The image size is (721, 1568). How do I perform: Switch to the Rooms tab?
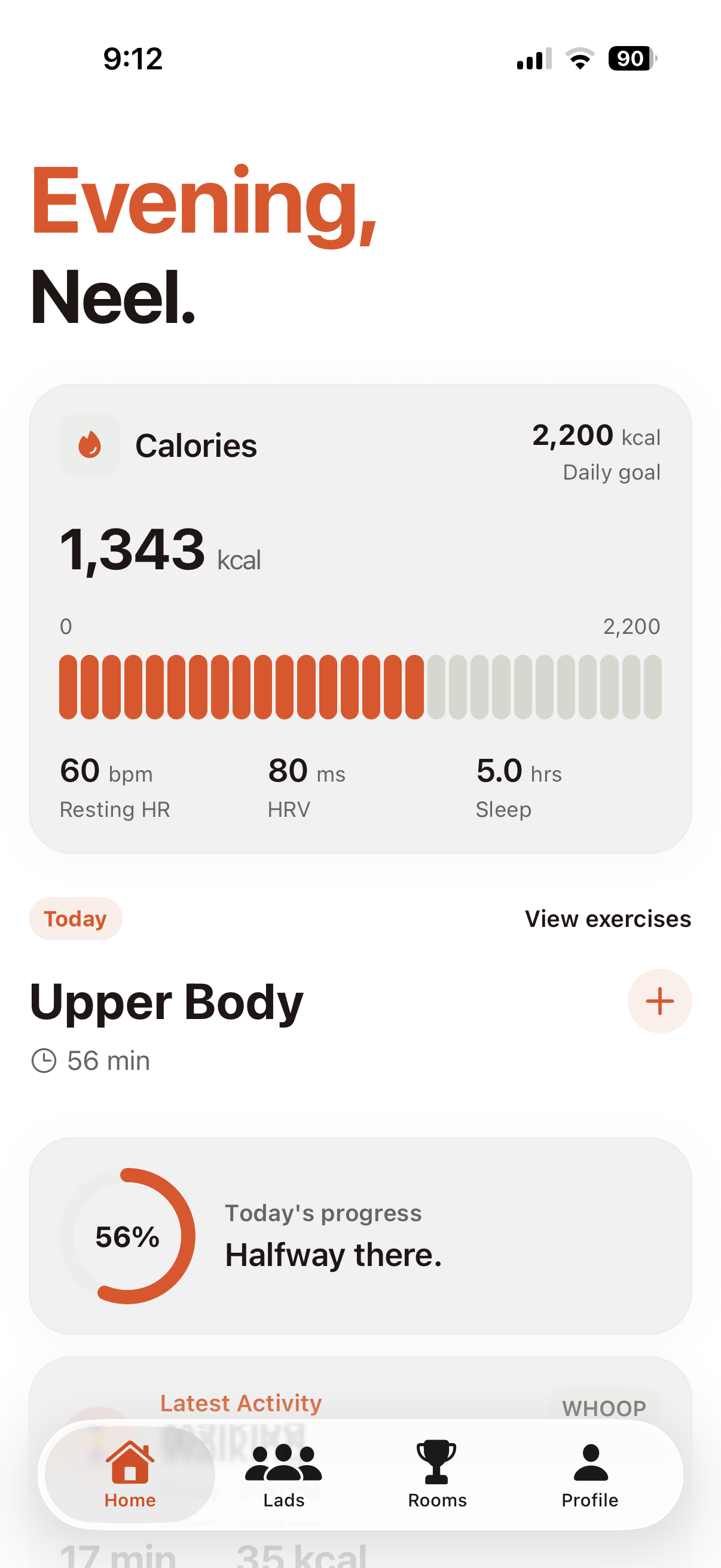point(437,1475)
